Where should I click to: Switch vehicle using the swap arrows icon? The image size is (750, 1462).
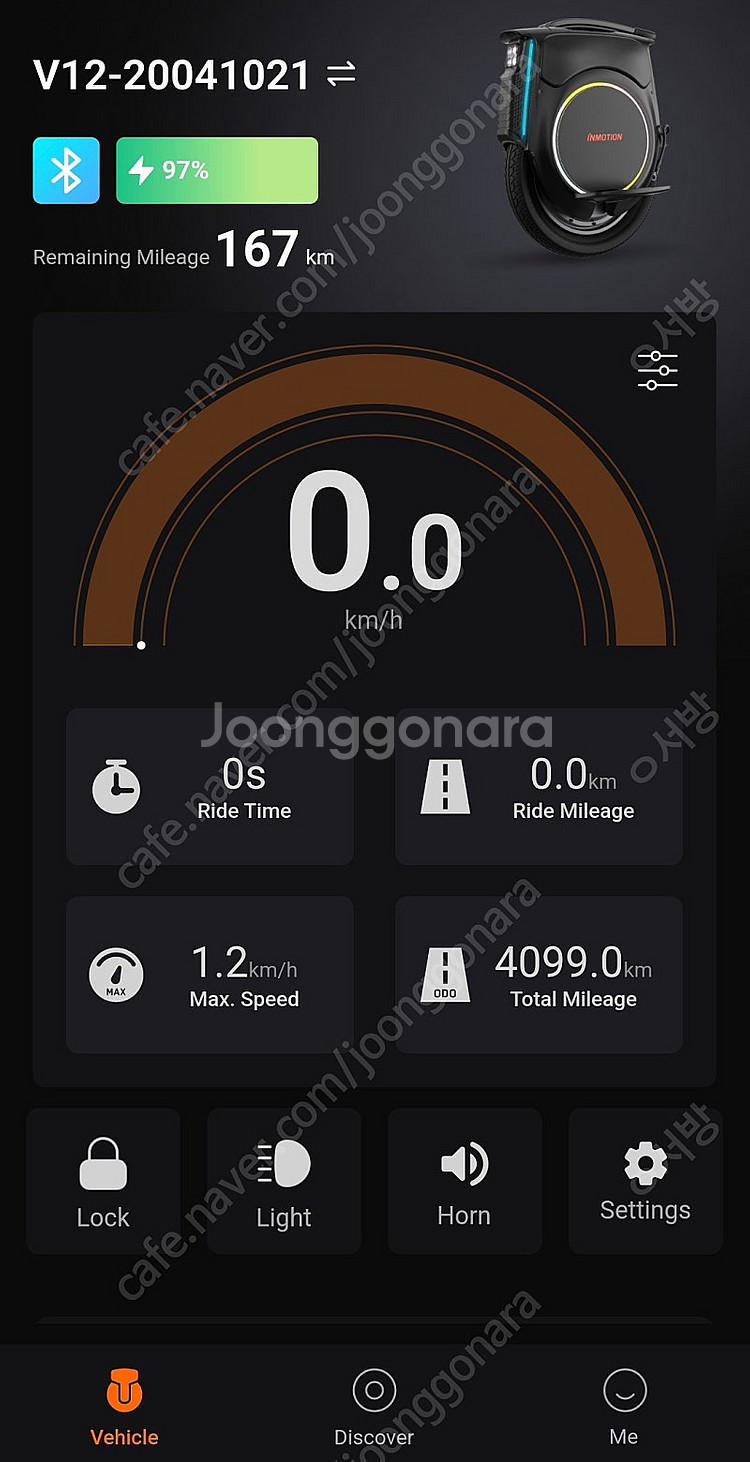pos(342,75)
